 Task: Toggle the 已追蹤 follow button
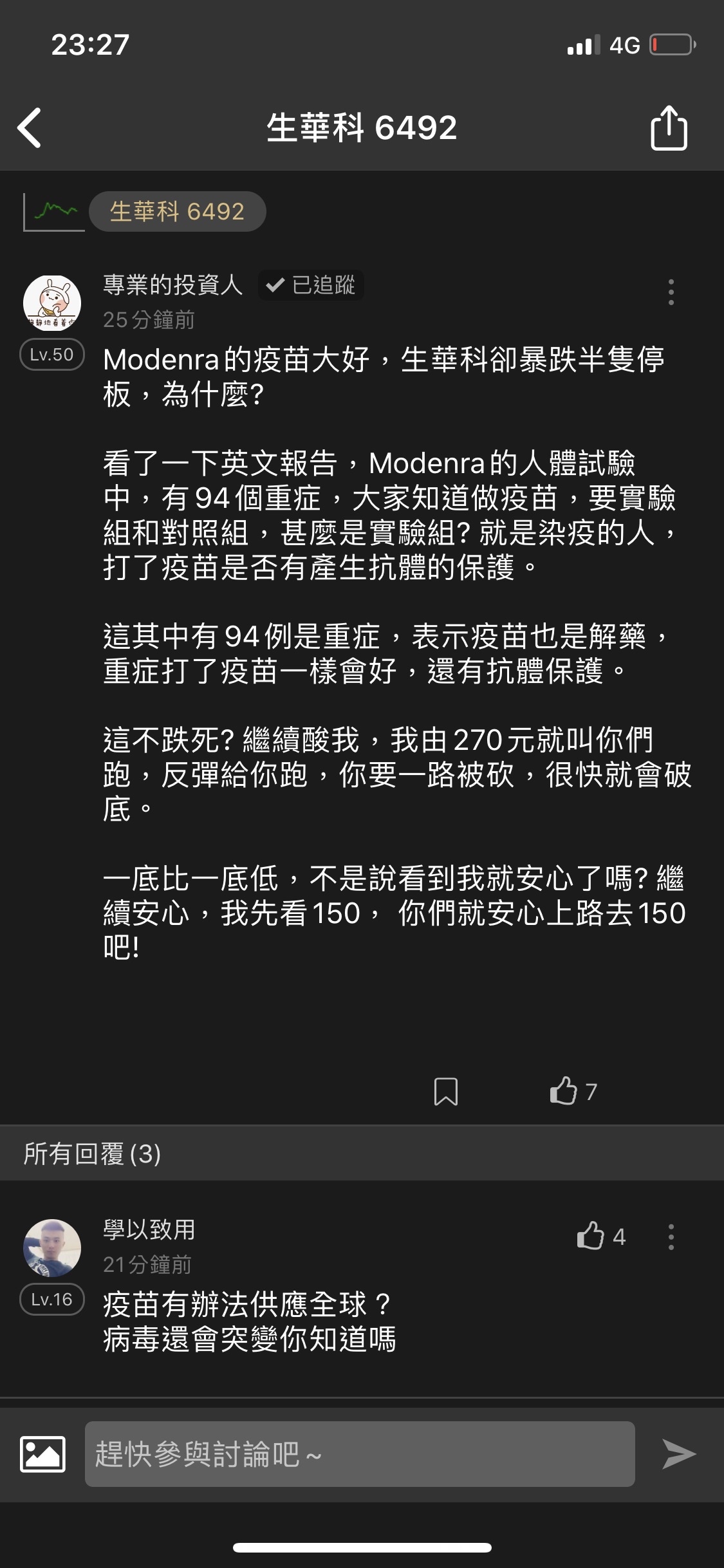tap(311, 285)
